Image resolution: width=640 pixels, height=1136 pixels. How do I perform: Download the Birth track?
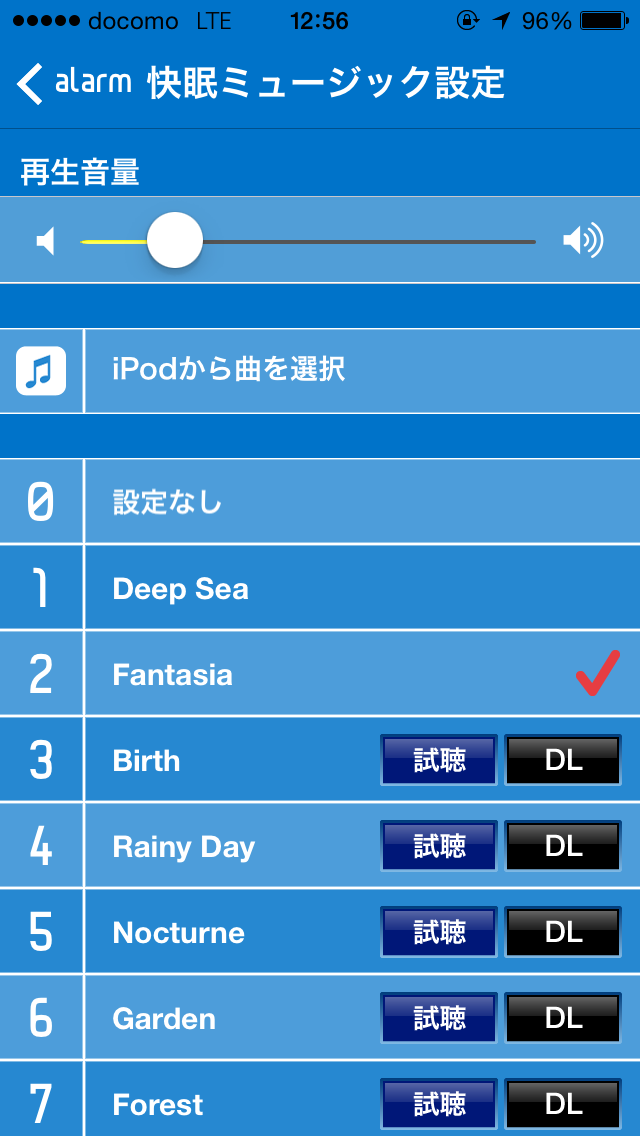click(563, 761)
